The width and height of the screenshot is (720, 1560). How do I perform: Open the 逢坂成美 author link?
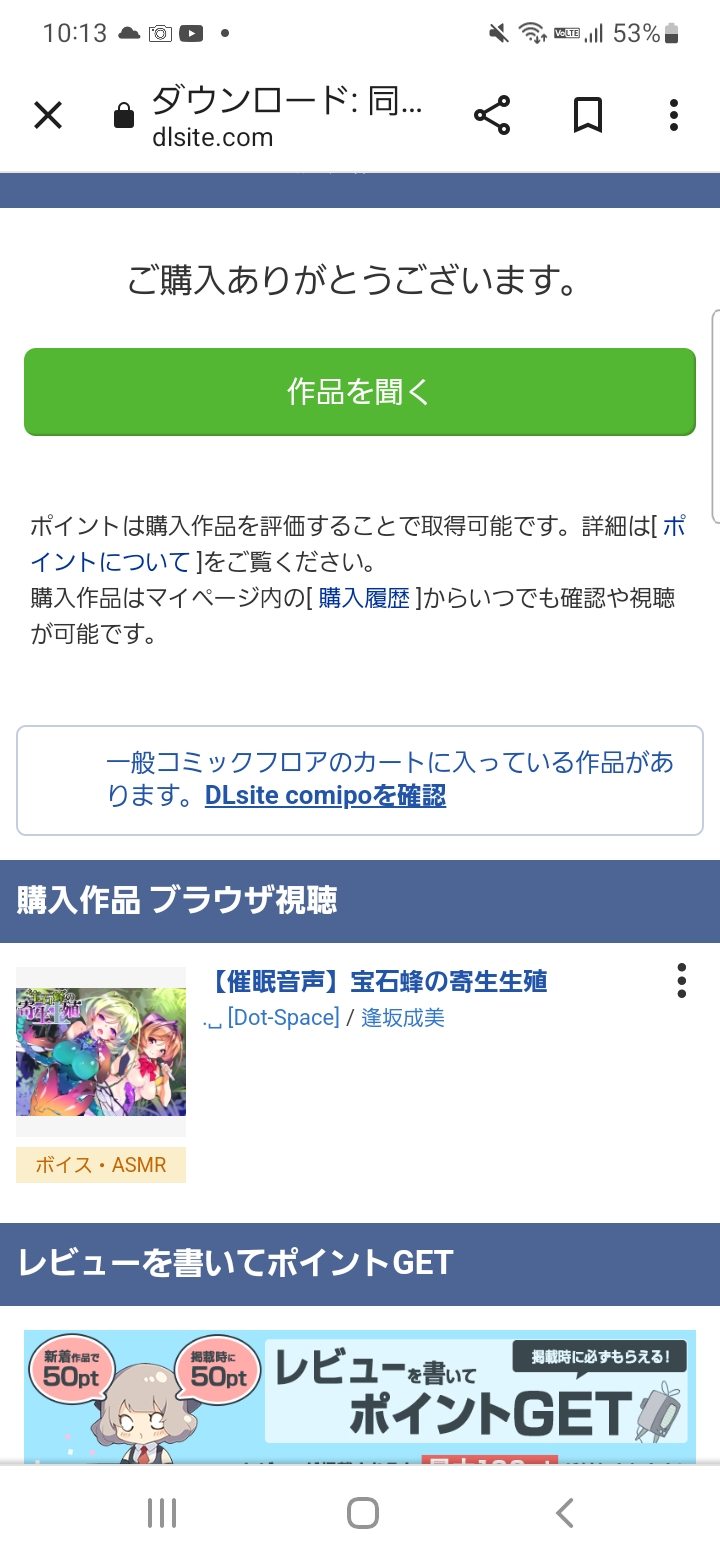tap(403, 1018)
